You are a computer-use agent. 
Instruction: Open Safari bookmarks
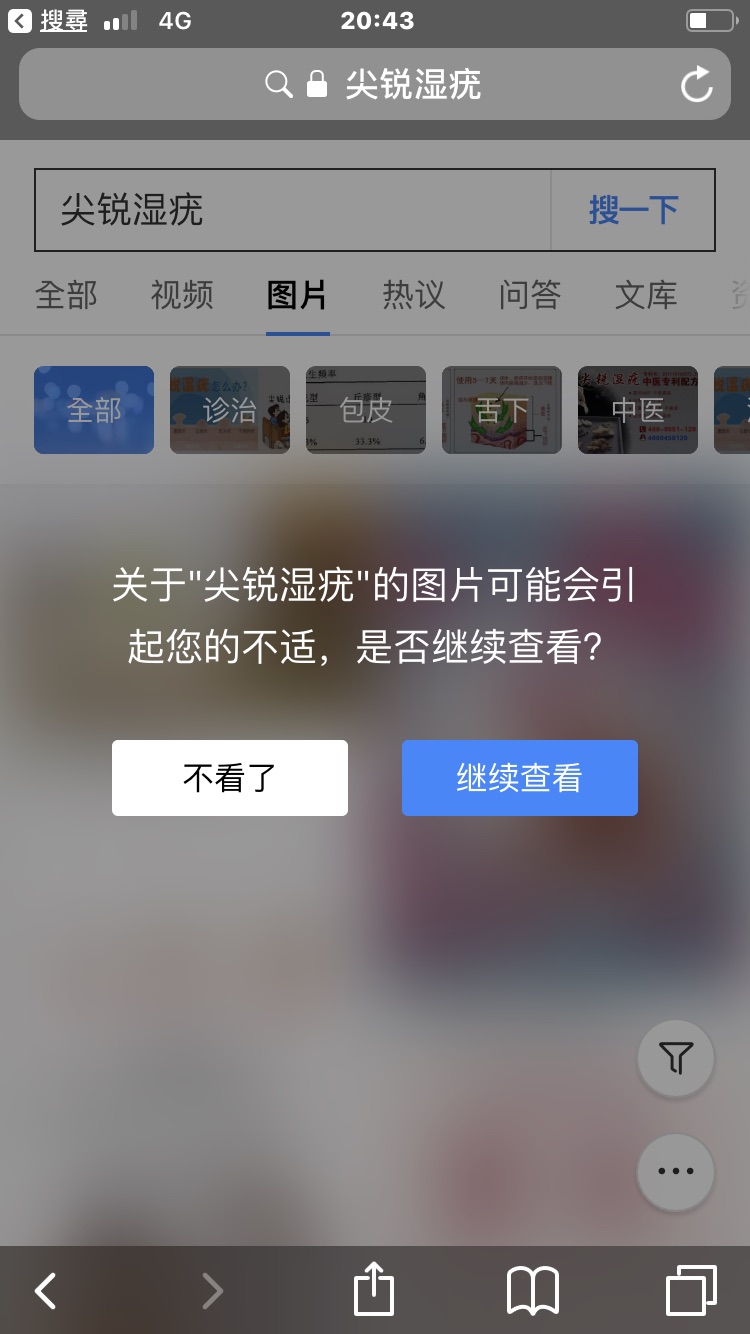pos(533,1291)
